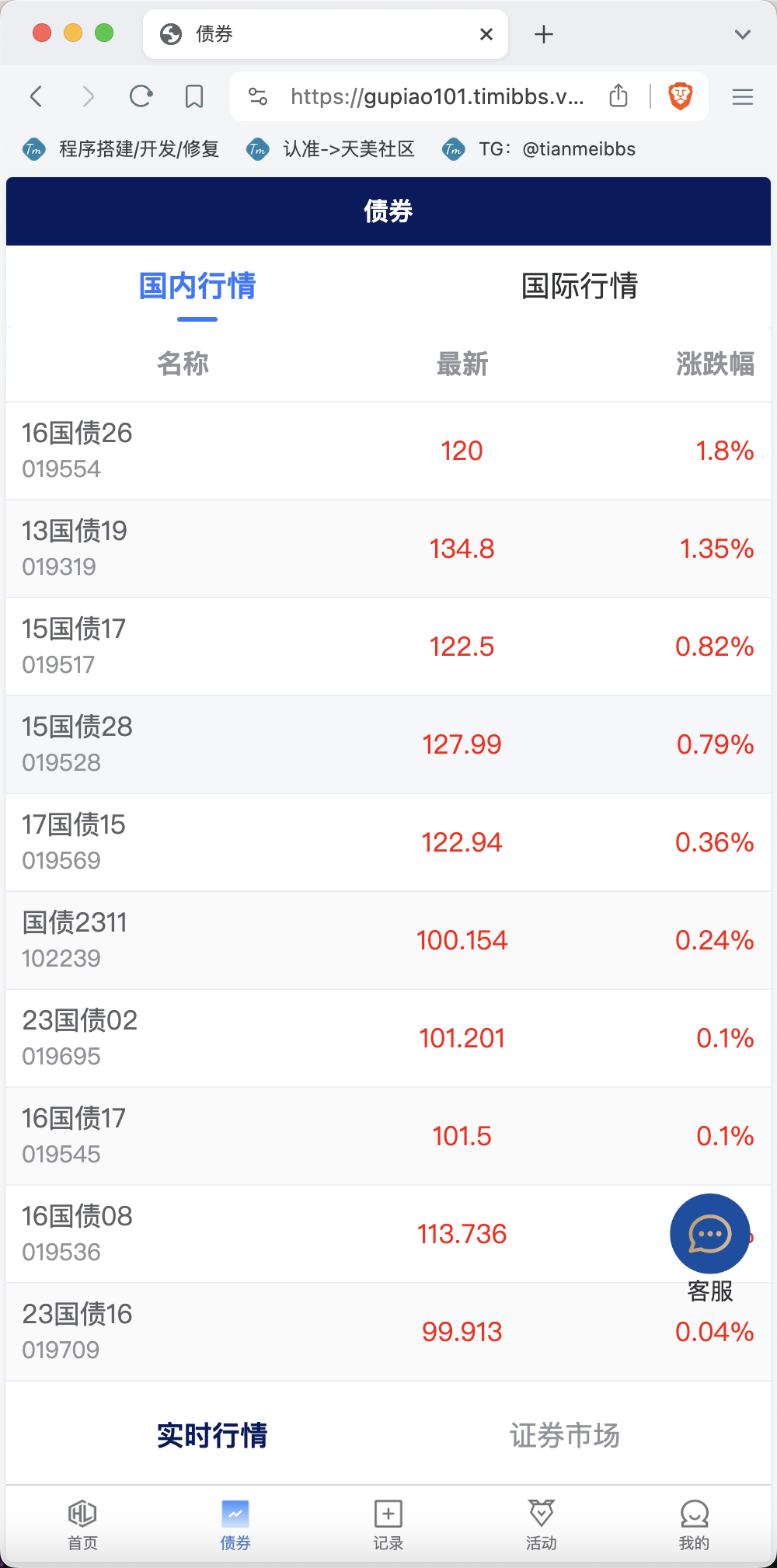
Task: Tap the 债券 bottom navigation item
Action: [x=235, y=1524]
